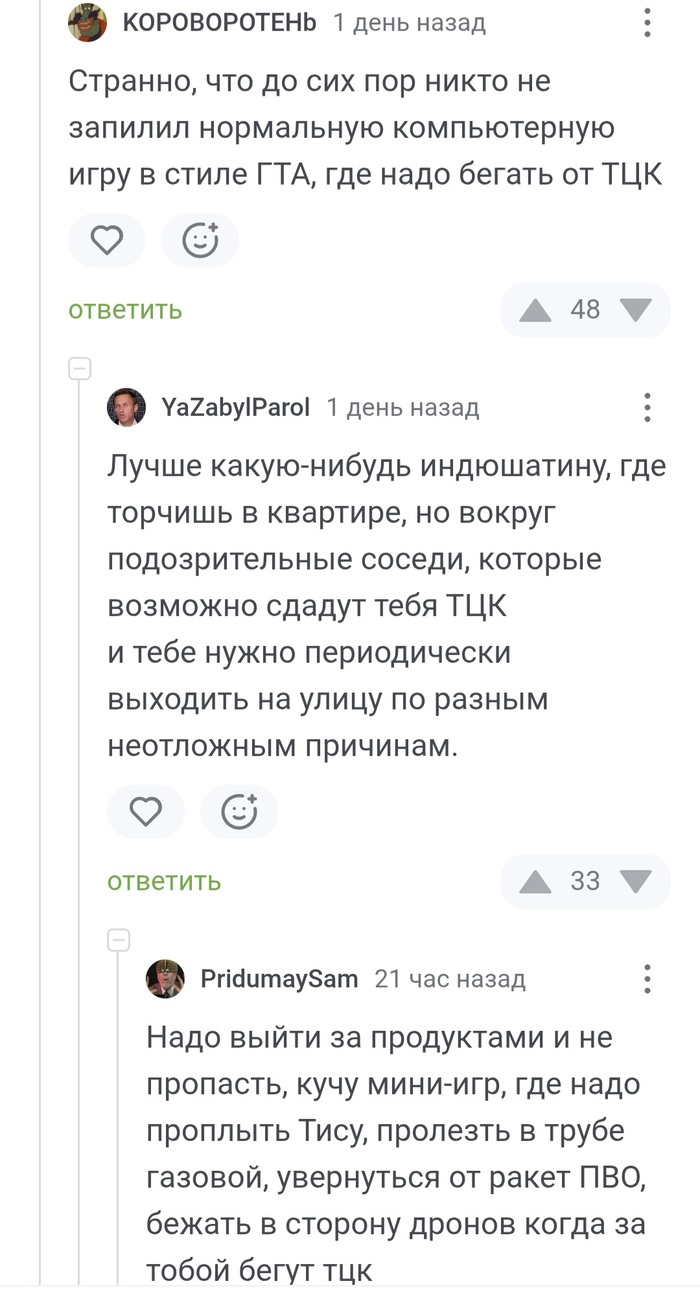
Task: Like YaZabylParol's comment with the heart
Action: tap(146, 811)
